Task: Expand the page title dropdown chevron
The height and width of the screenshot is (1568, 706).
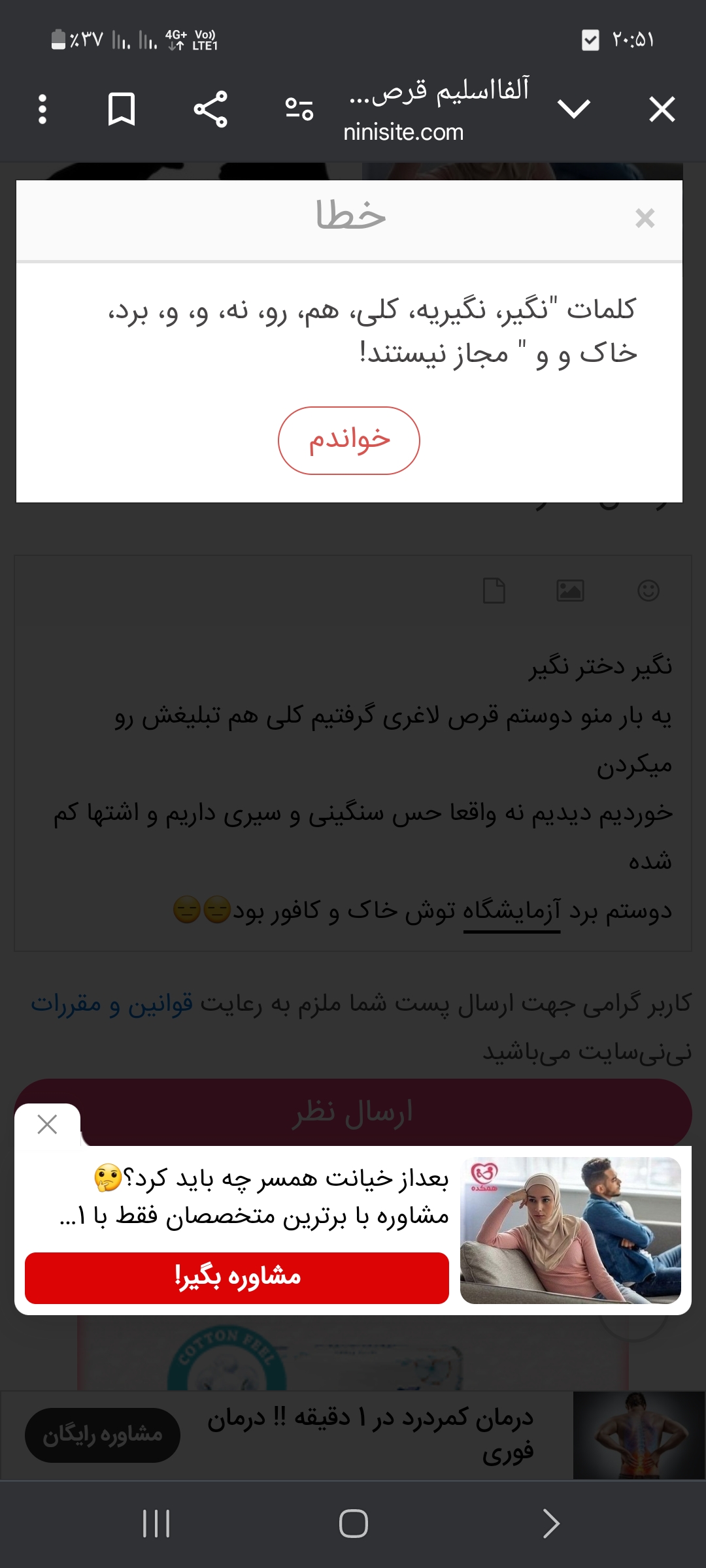Action: click(x=574, y=108)
